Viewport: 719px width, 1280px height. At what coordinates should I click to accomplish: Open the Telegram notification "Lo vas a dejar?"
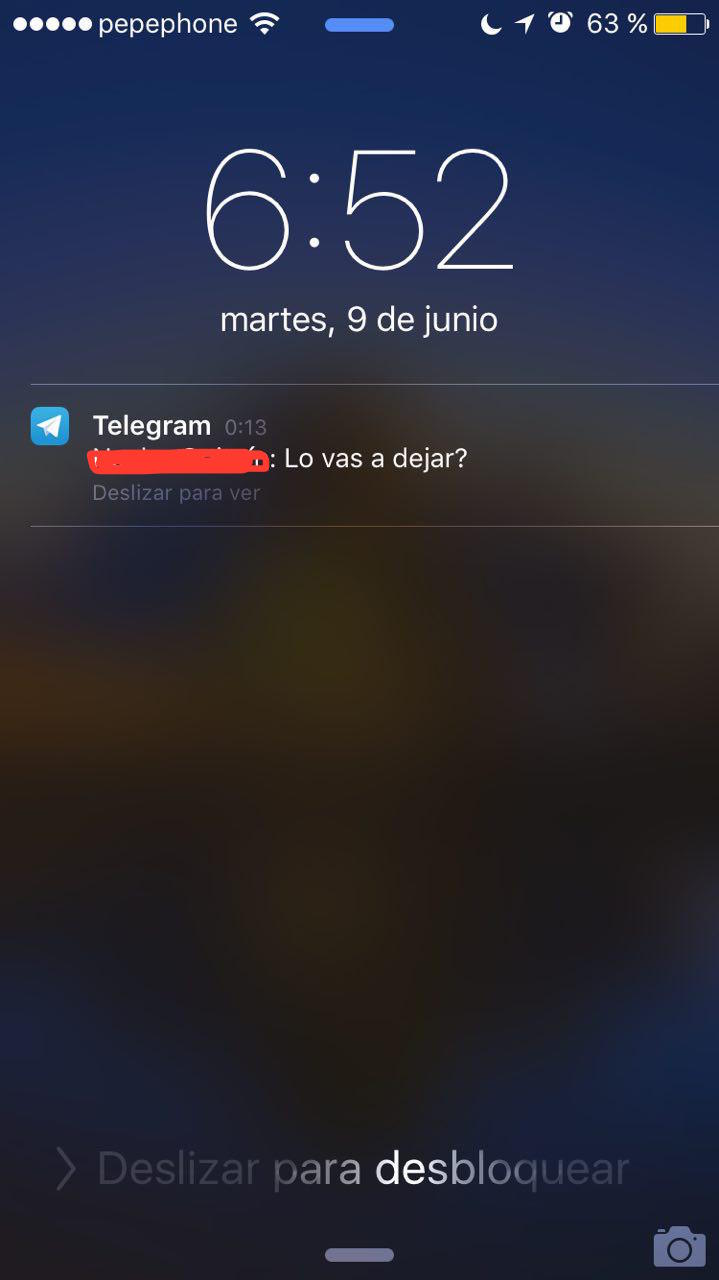(374, 455)
